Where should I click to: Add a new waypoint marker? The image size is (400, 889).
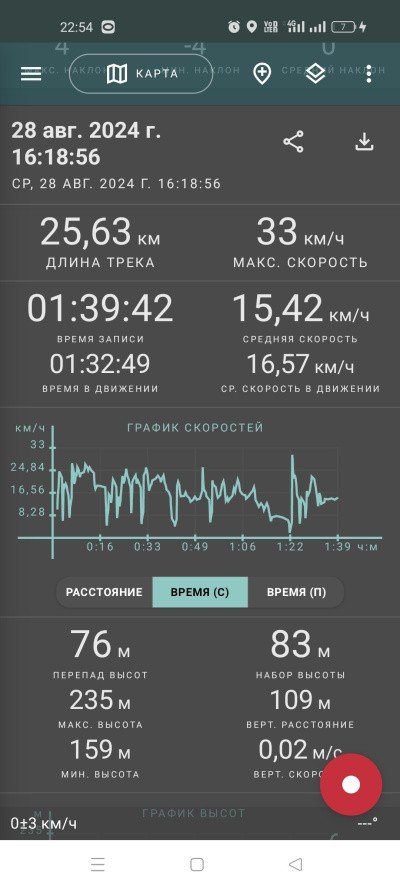point(262,74)
